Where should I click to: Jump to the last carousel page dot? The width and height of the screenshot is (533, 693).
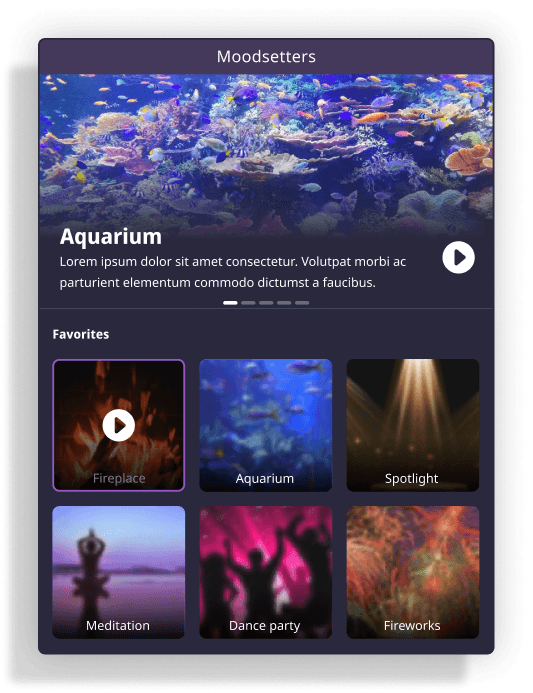tap(302, 303)
